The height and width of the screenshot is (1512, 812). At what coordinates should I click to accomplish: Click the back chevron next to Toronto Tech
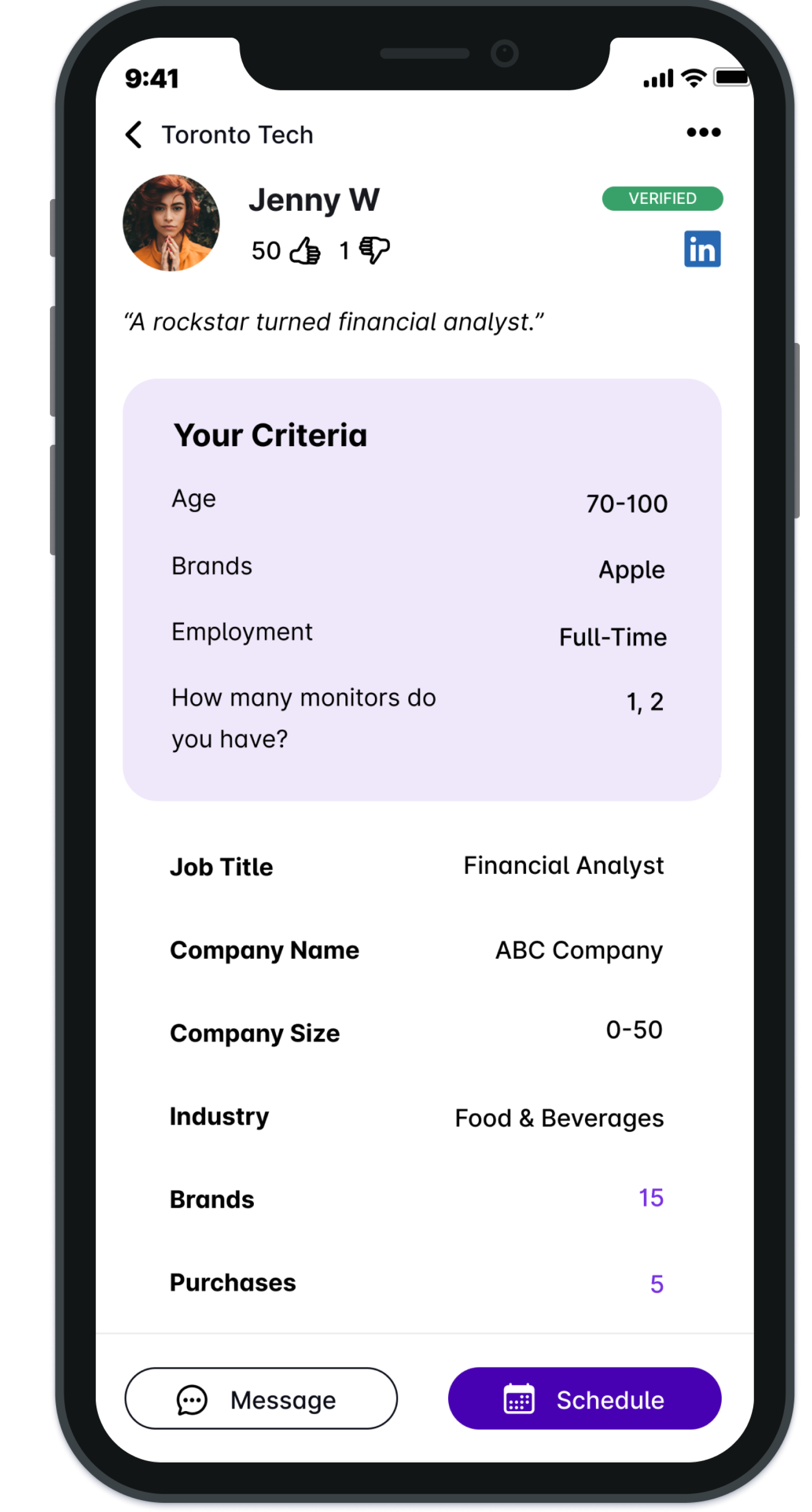pos(134,135)
